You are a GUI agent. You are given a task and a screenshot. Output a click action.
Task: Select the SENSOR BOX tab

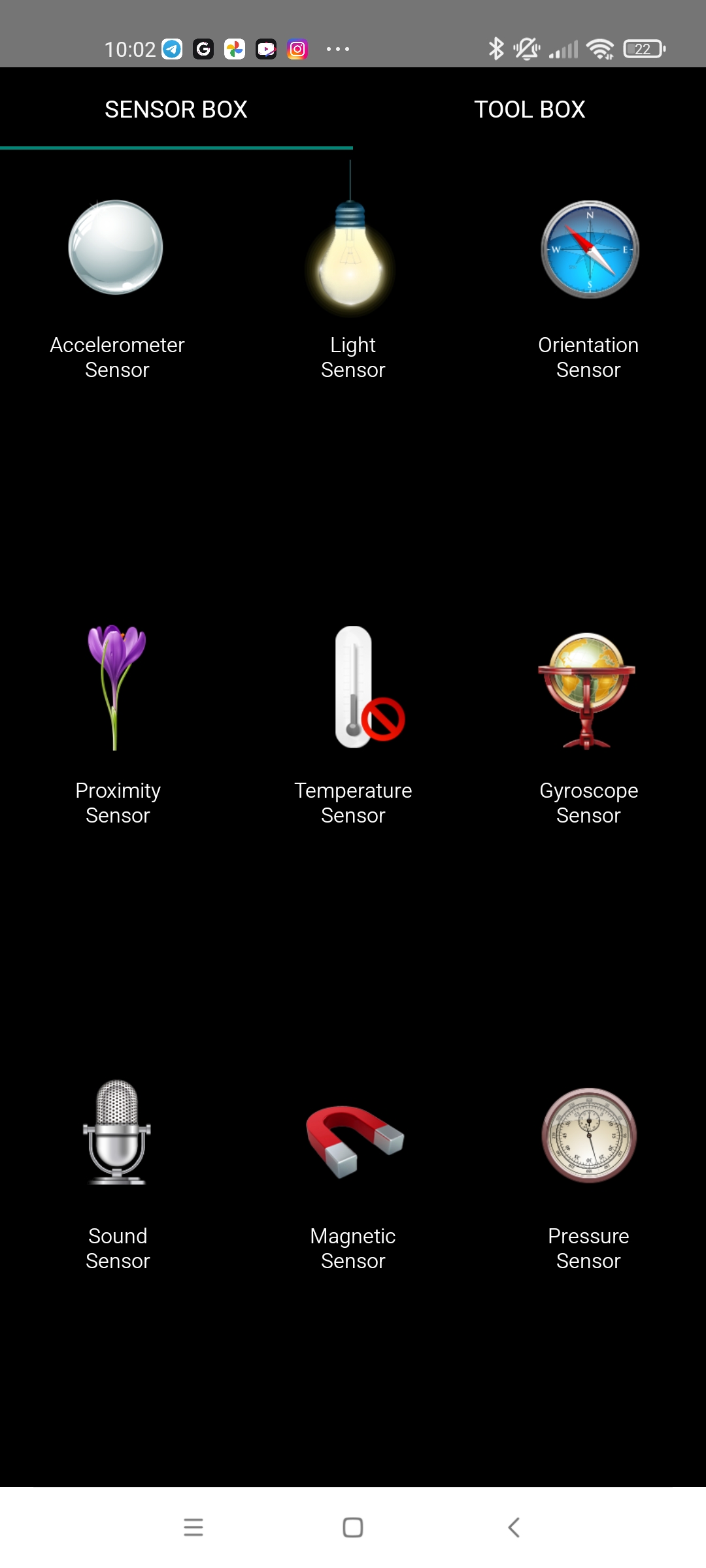(176, 109)
